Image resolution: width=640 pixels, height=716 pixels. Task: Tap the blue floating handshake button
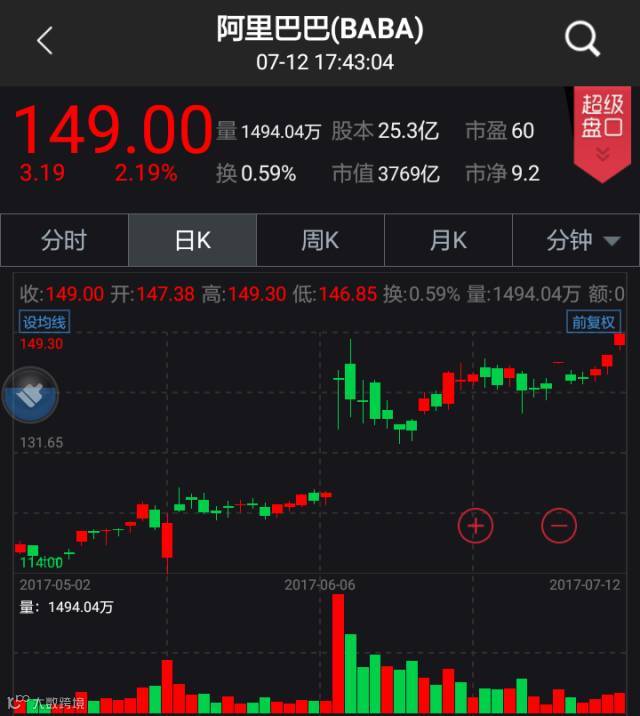click(31, 394)
